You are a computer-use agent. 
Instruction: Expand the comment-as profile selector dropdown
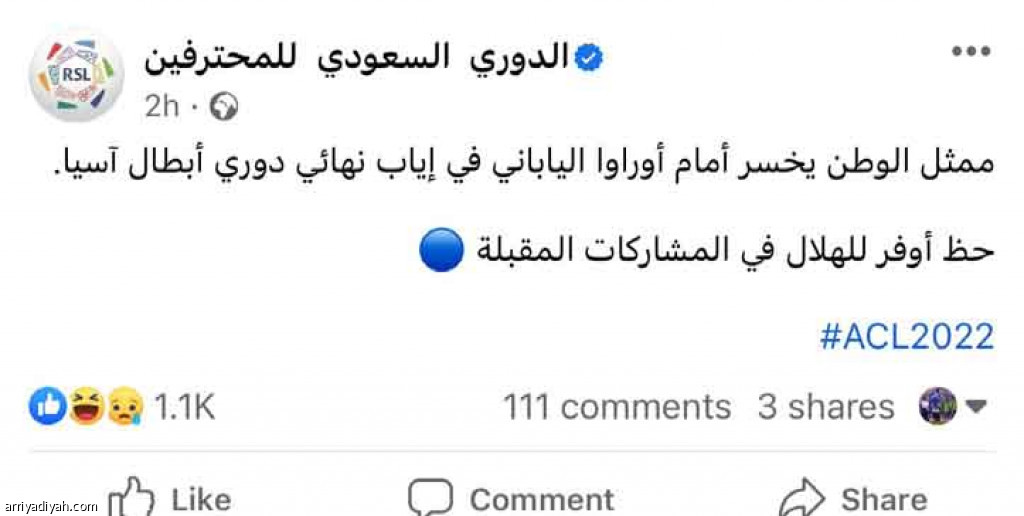[952, 407]
